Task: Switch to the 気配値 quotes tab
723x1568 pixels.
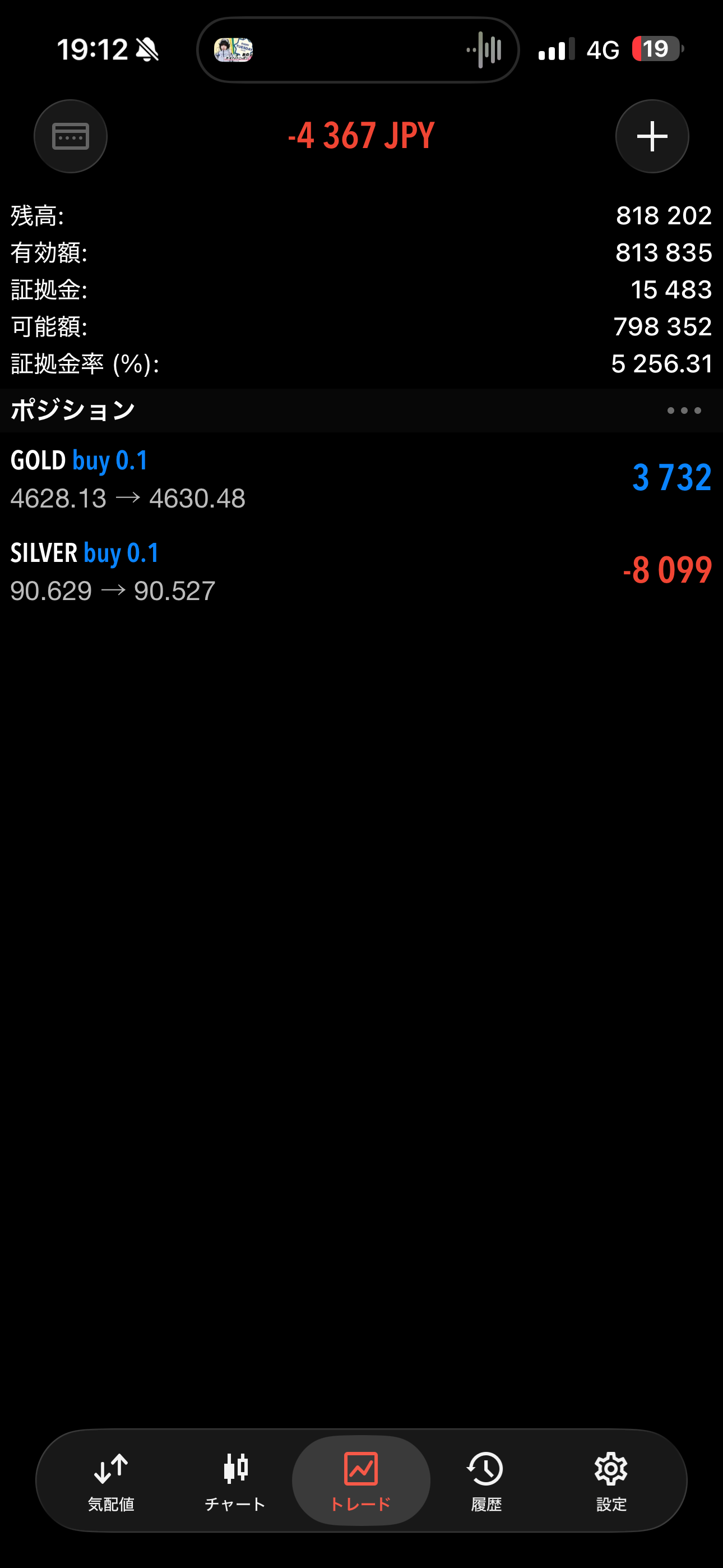Action: 111,1481
